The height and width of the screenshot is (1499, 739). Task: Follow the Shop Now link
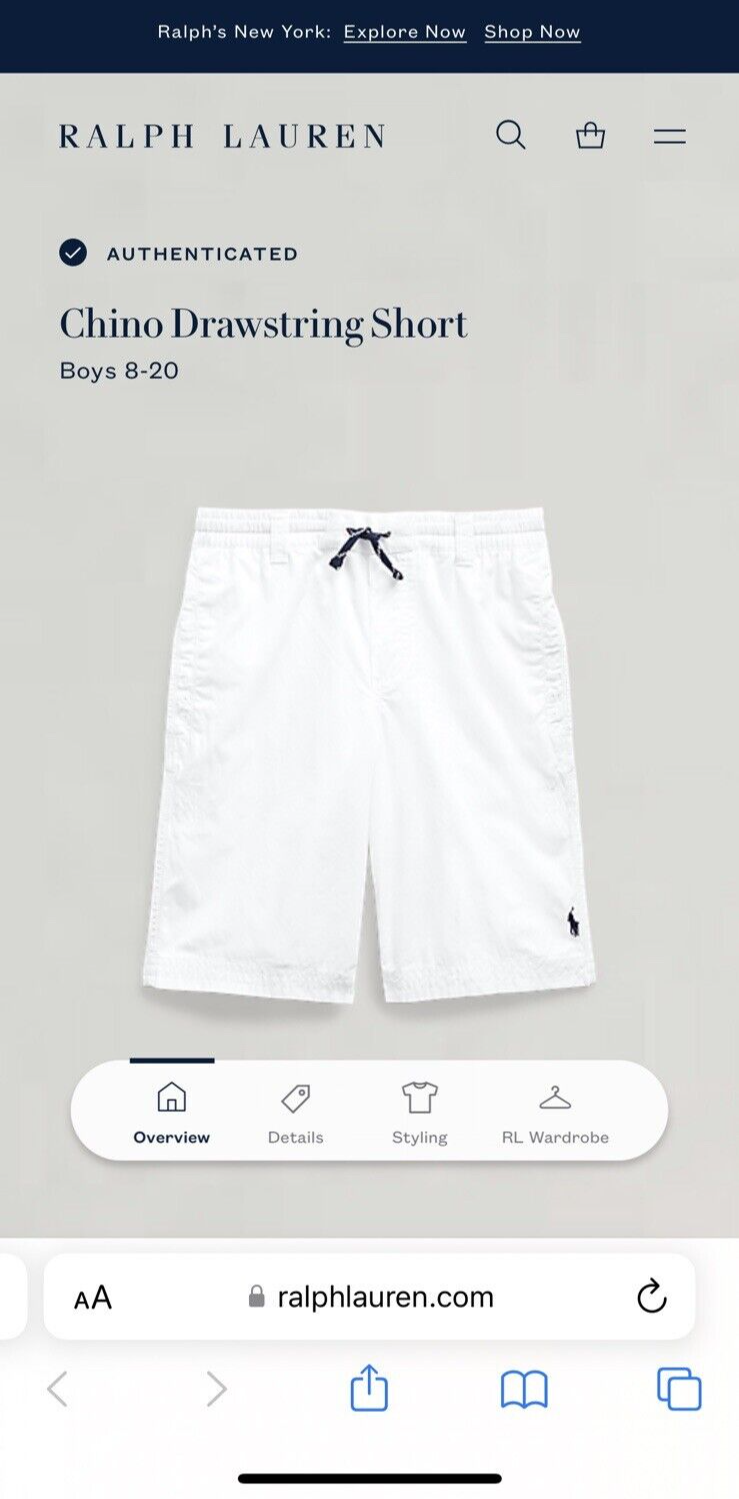[532, 32]
